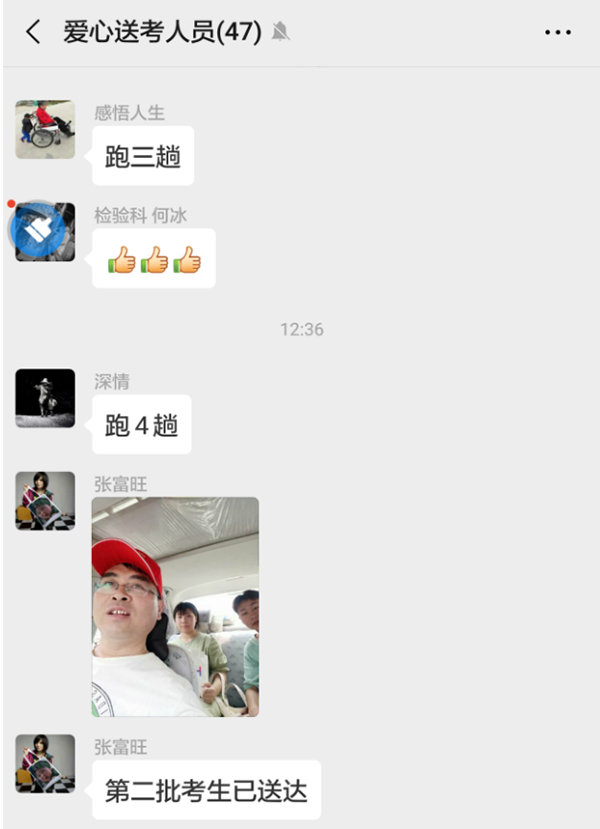Open 检验科 何冰's profile avatar
600x829 pixels.
click(x=45, y=231)
